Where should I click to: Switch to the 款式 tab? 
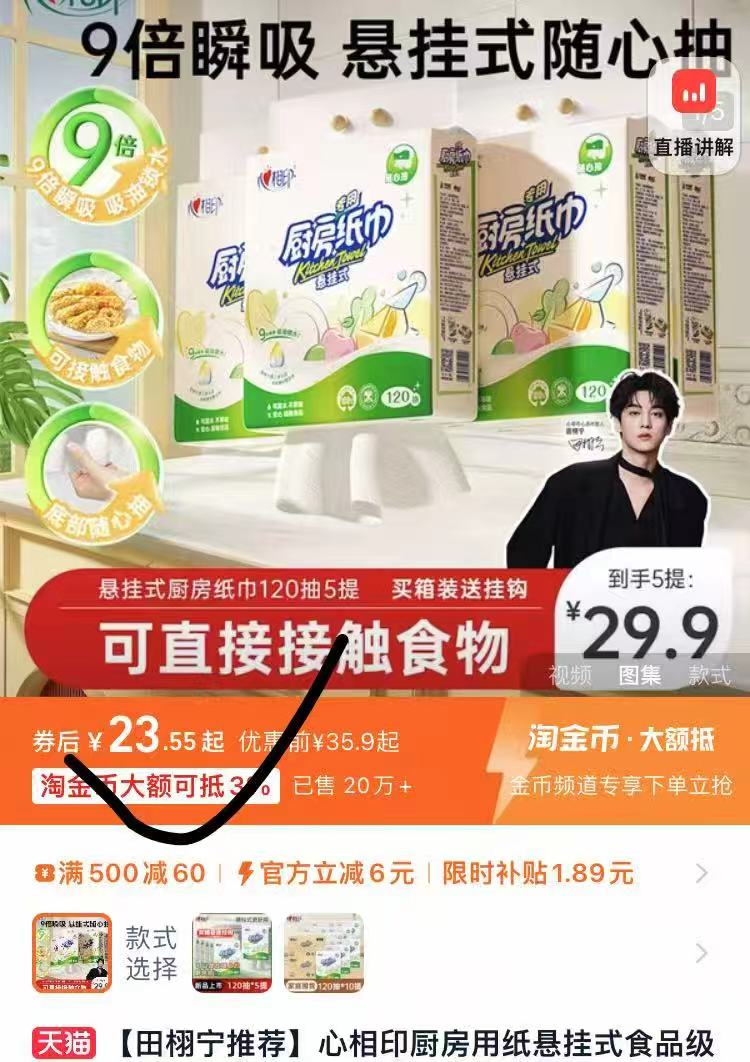point(709,676)
